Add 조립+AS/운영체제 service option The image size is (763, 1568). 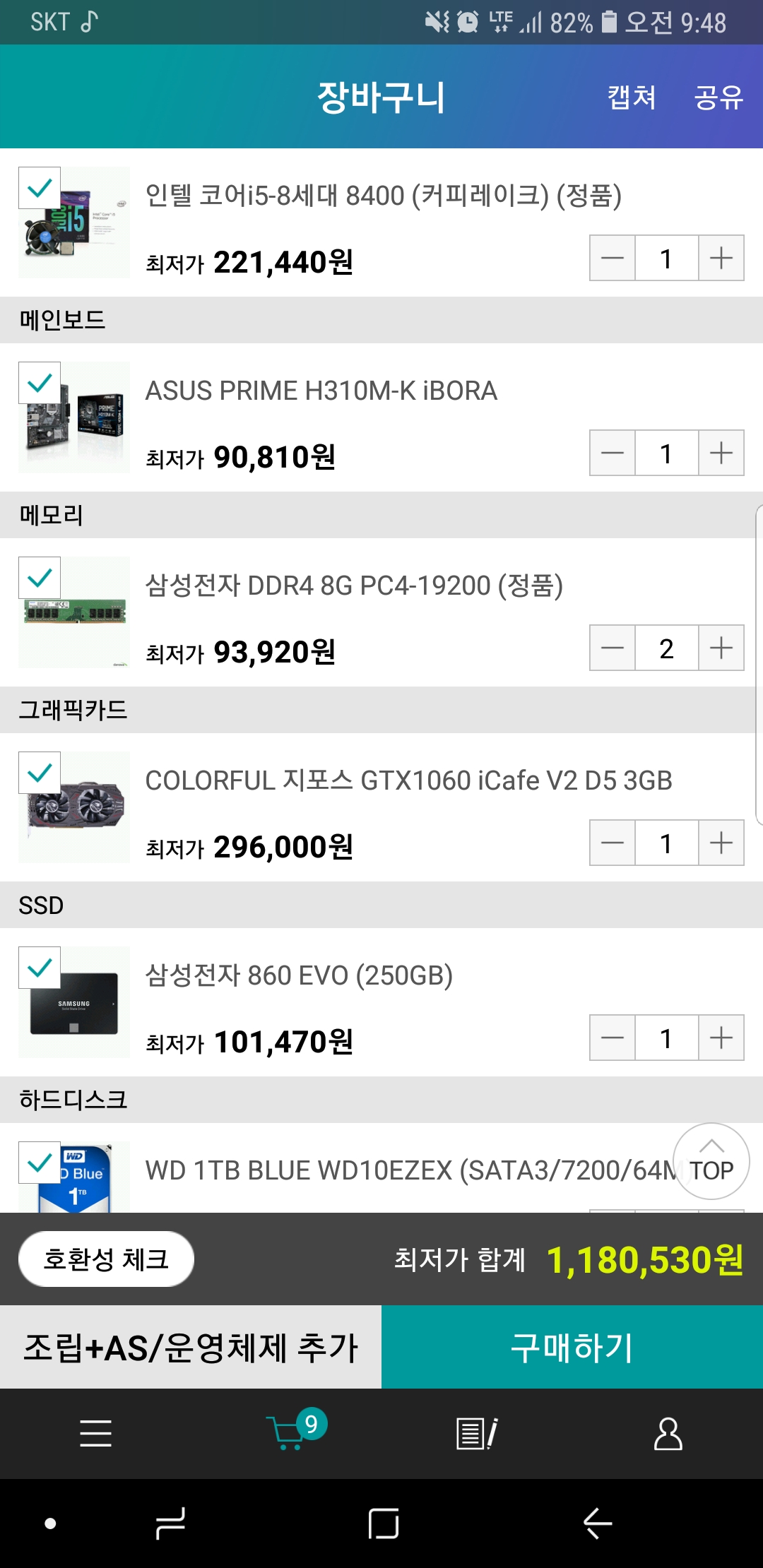pyautogui.click(x=191, y=1348)
